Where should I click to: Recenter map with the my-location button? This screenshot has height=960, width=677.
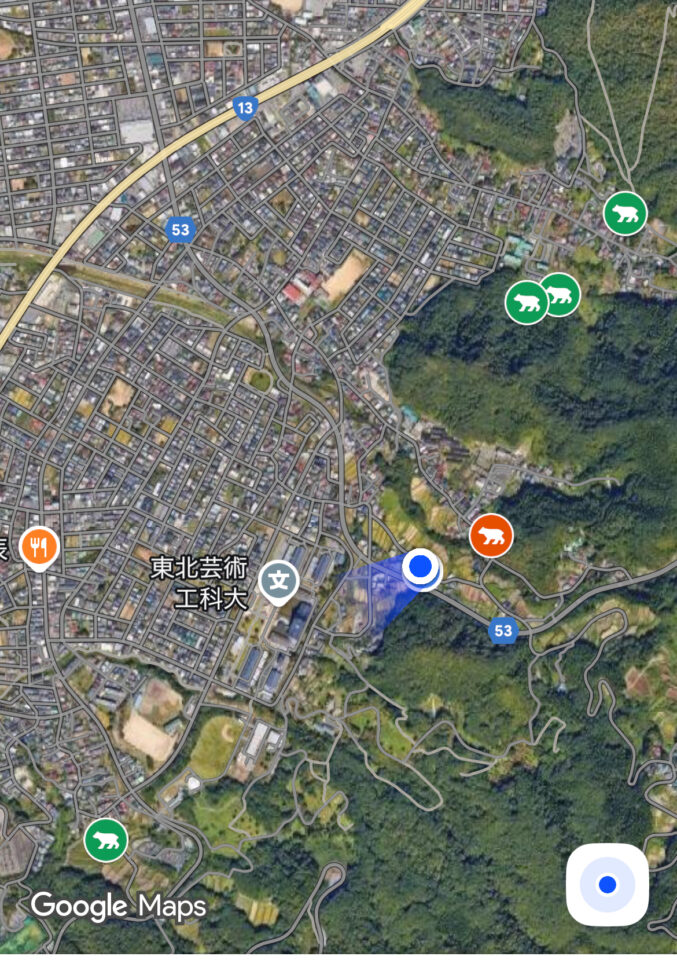[607, 885]
